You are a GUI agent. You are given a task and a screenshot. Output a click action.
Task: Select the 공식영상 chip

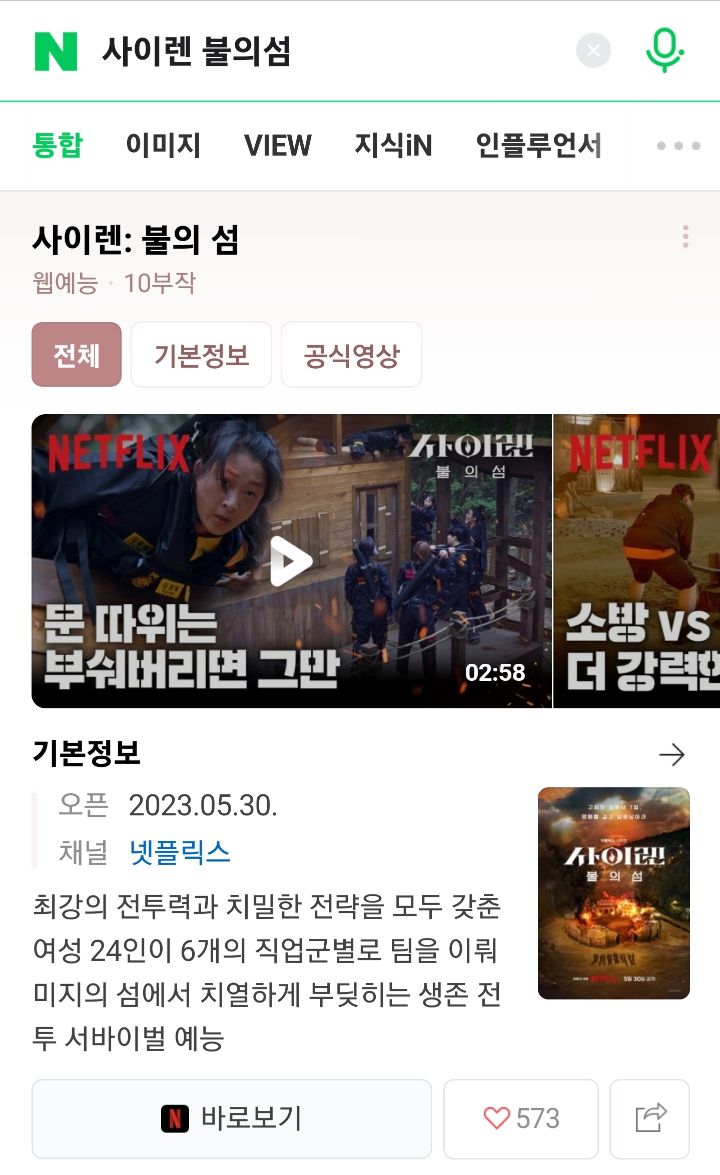(351, 354)
